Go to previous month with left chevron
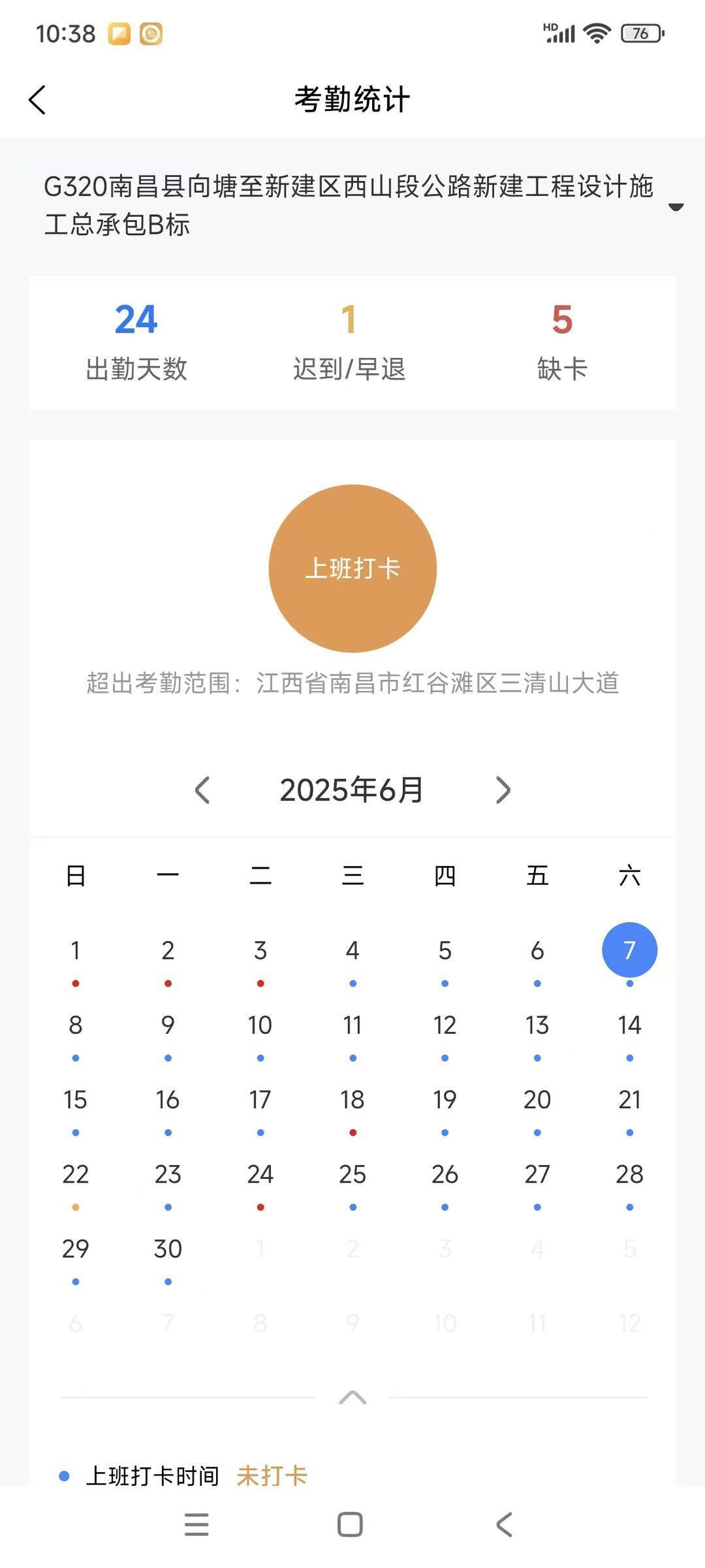Screen dimensions: 705x1568 [x=202, y=790]
